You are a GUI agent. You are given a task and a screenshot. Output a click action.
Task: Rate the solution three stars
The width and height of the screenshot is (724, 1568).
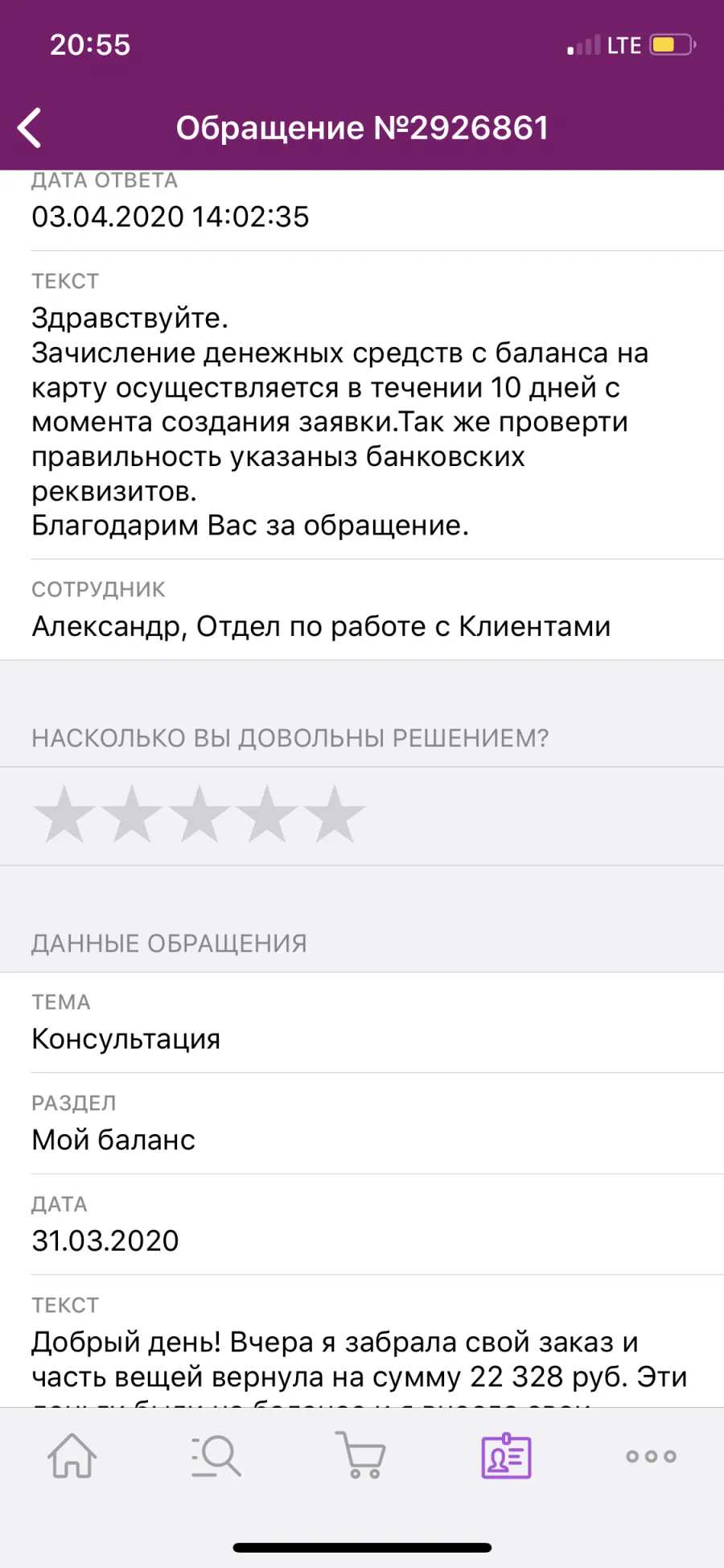point(200,814)
